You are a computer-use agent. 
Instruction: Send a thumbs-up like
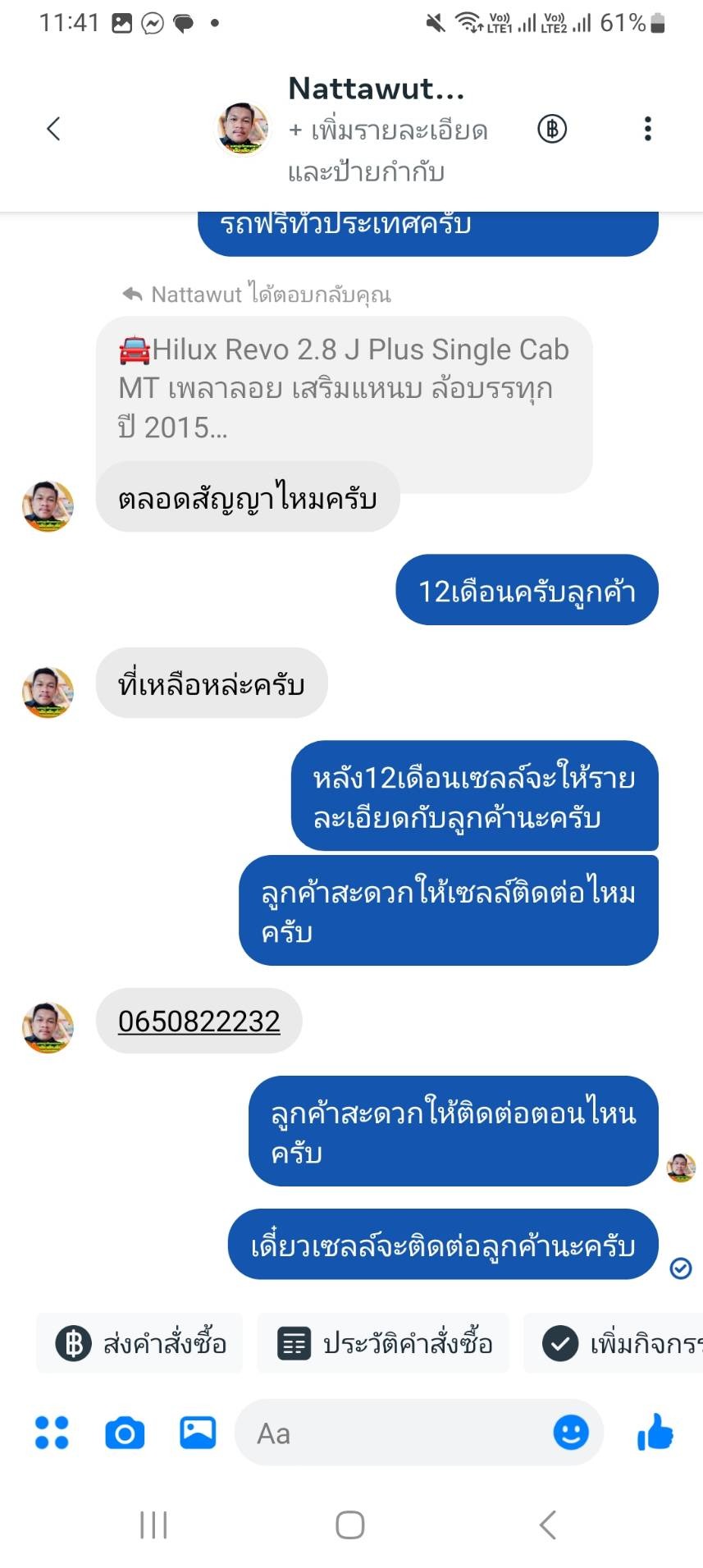(x=655, y=1433)
